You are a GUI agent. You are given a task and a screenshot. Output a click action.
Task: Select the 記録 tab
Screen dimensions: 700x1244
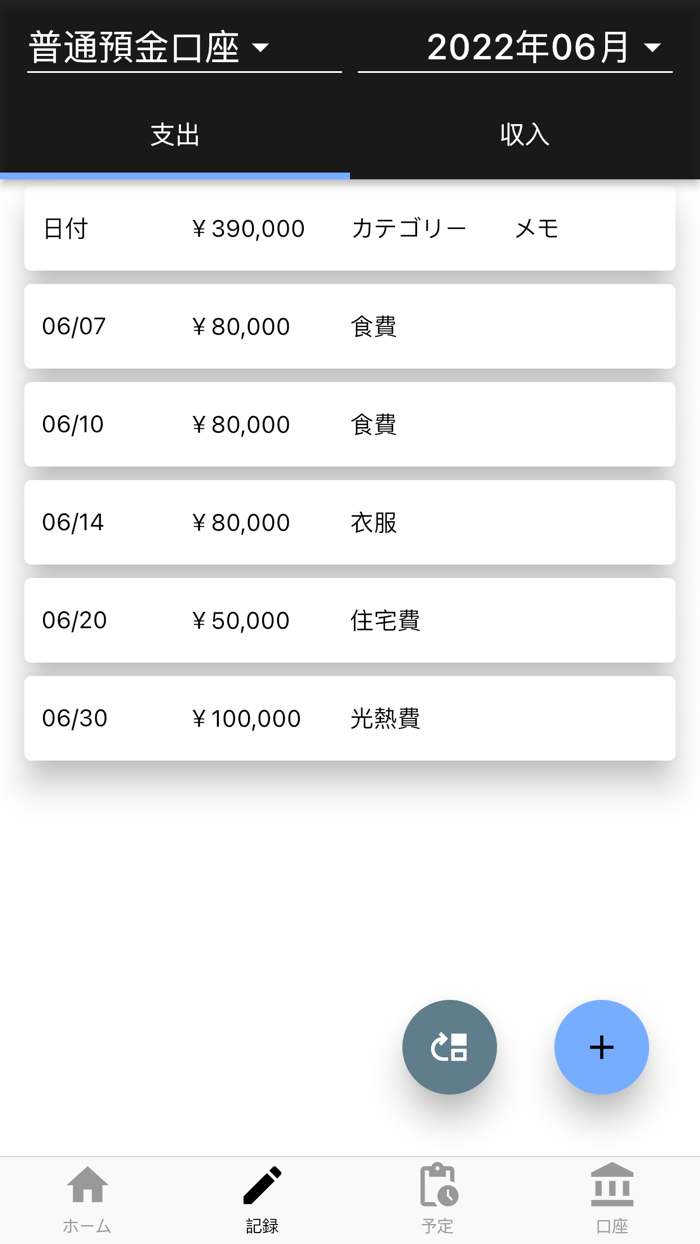point(262,1200)
